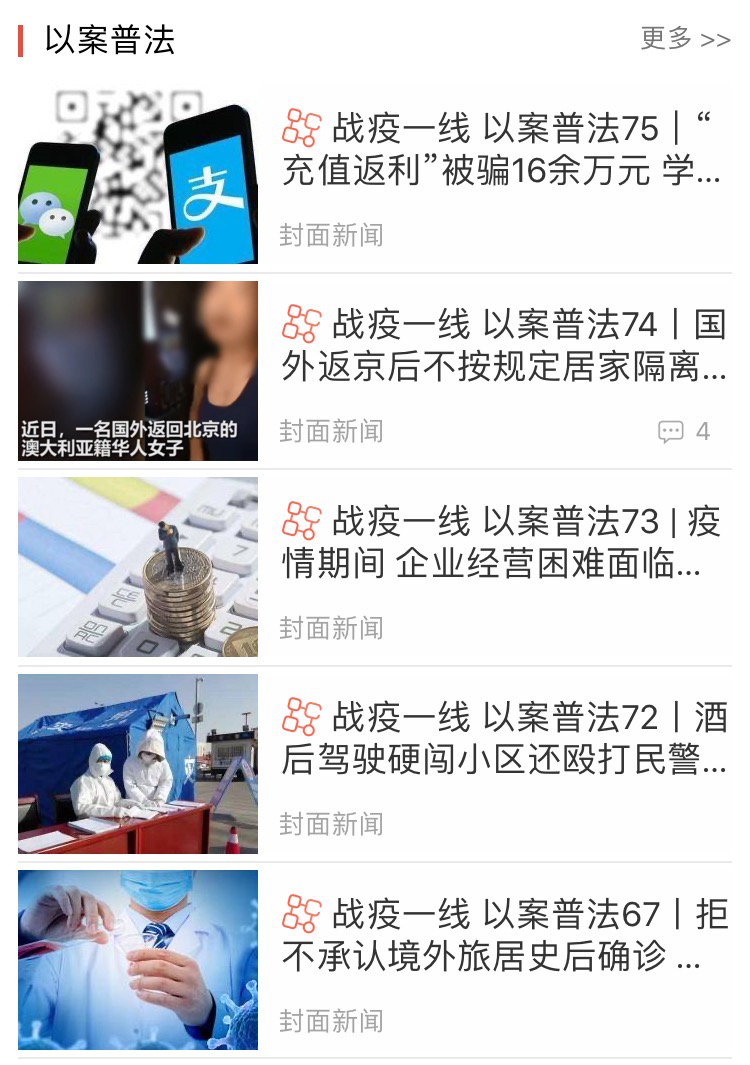The height and width of the screenshot is (1065, 750).
Task: Read 以案普法74 about 国外返京 quarantine case
Action: (502, 346)
